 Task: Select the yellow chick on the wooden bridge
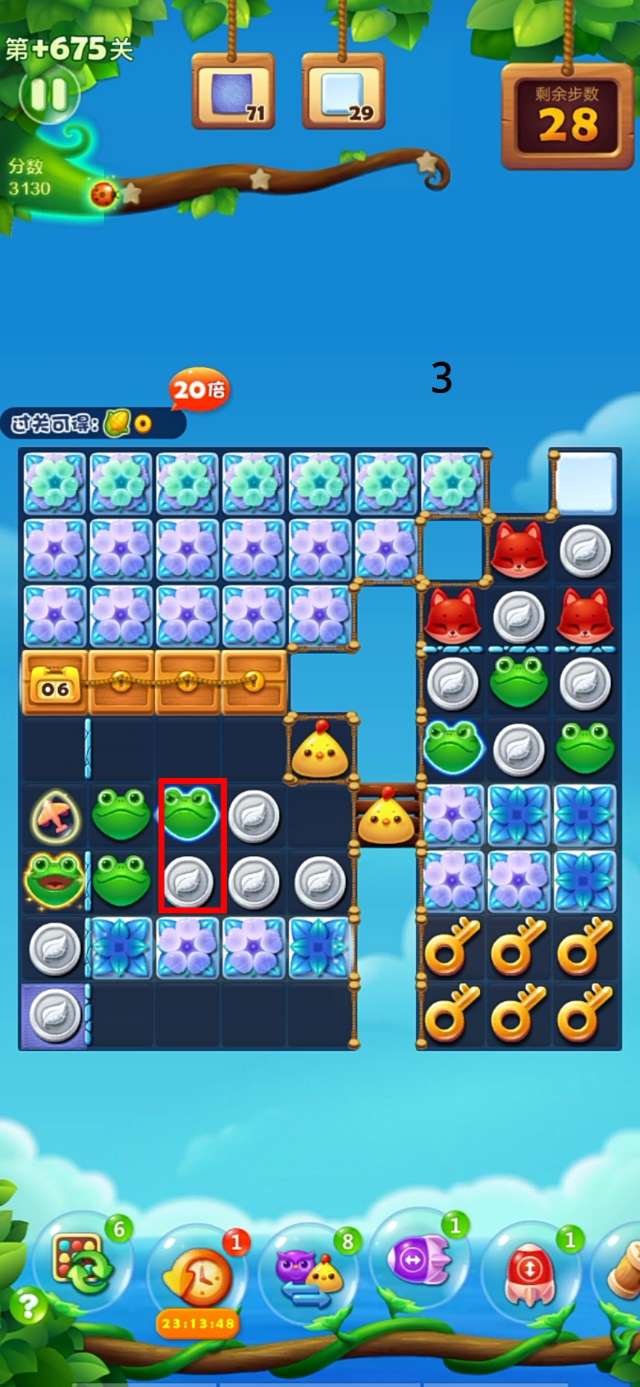tap(386, 816)
